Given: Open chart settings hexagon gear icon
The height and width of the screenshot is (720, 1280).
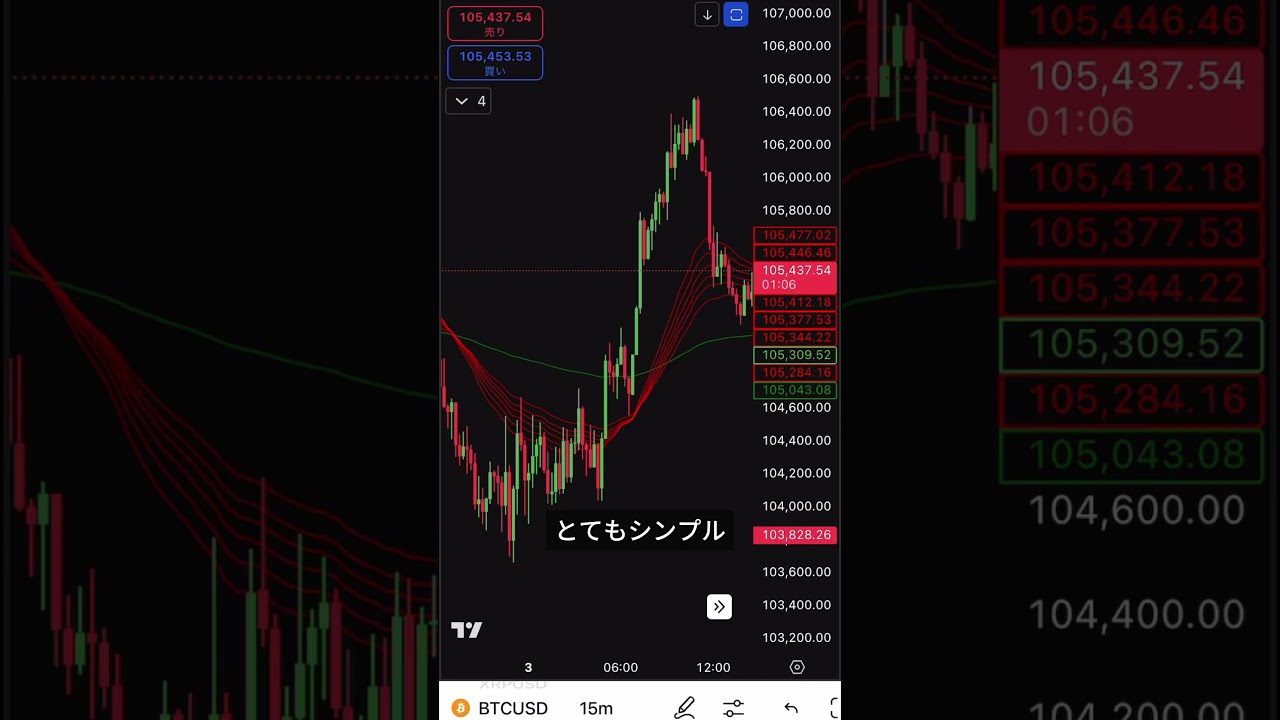Looking at the screenshot, I should (797, 667).
